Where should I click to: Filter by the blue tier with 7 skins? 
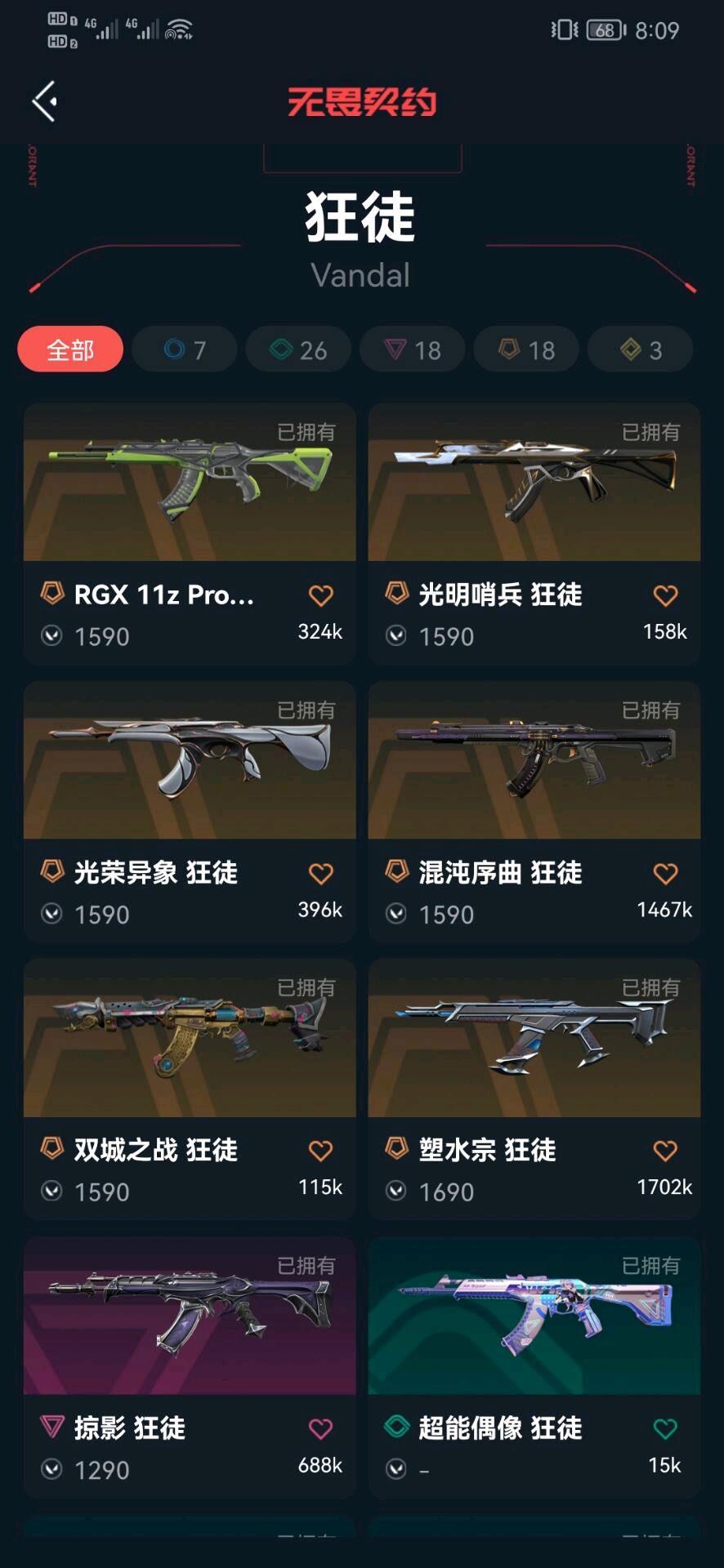[185, 350]
